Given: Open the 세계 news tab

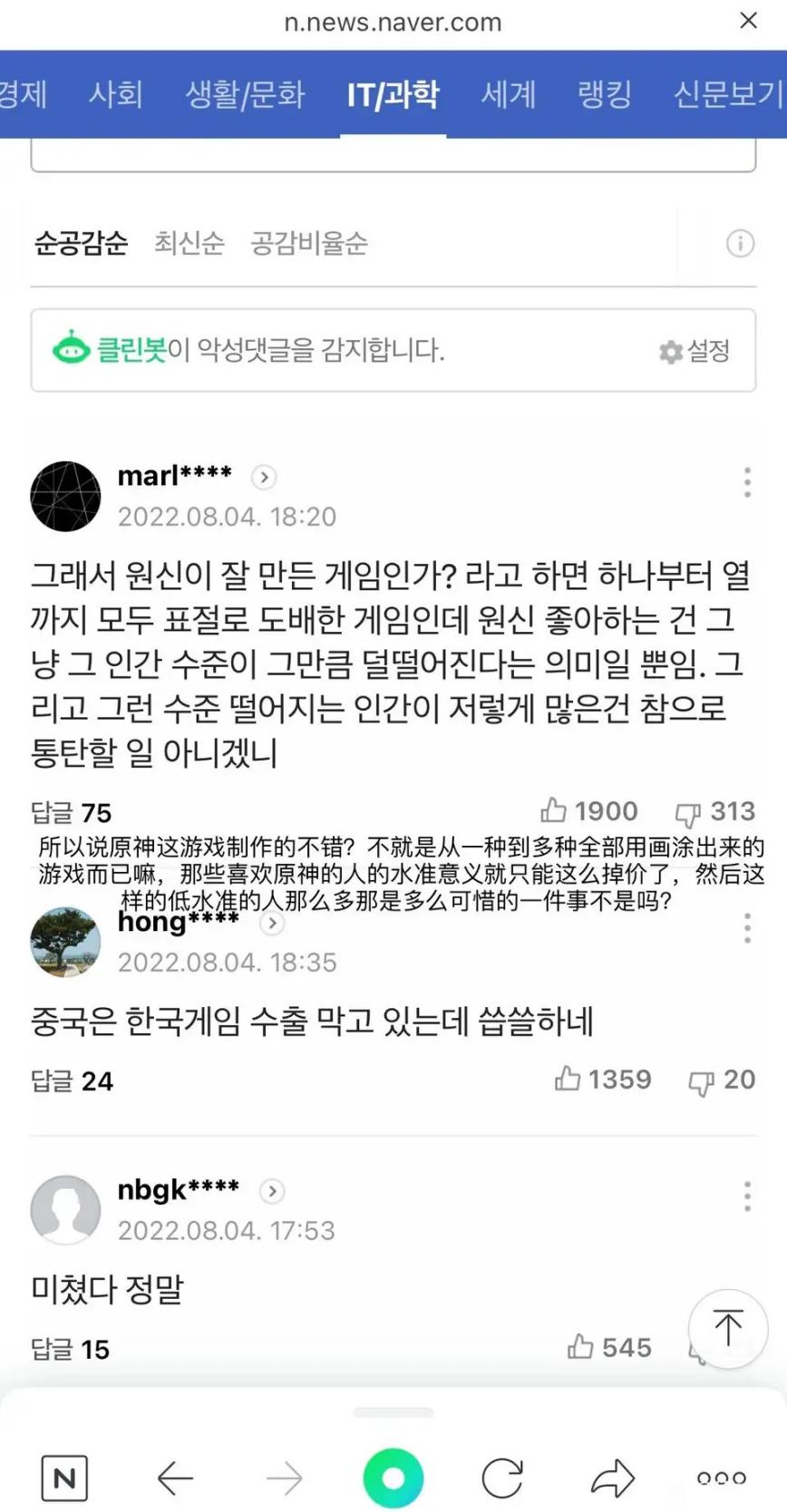Looking at the screenshot, I should 508,94.
